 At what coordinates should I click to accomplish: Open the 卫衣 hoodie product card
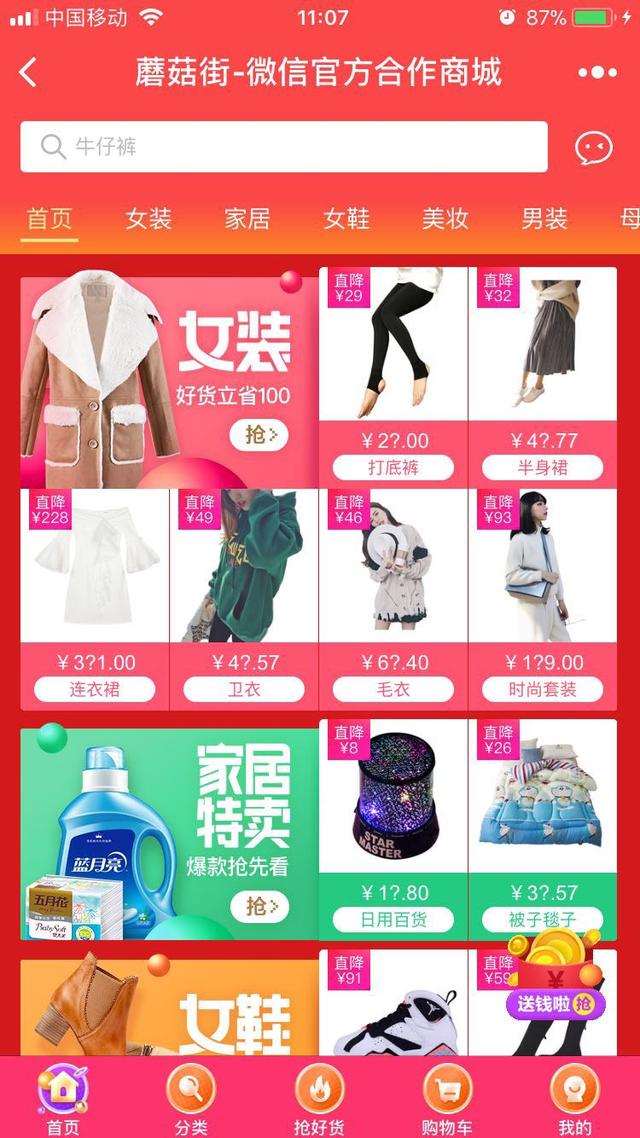(x=244, y=598)
